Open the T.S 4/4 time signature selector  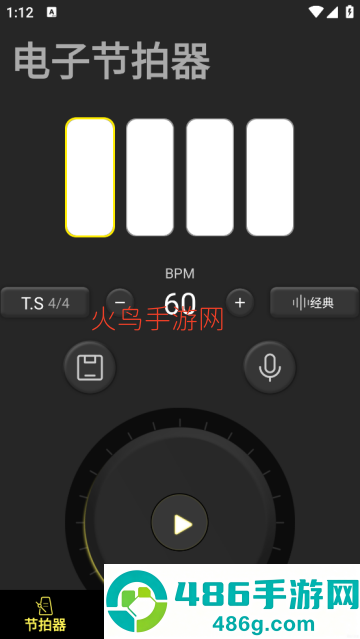point(45,303)
